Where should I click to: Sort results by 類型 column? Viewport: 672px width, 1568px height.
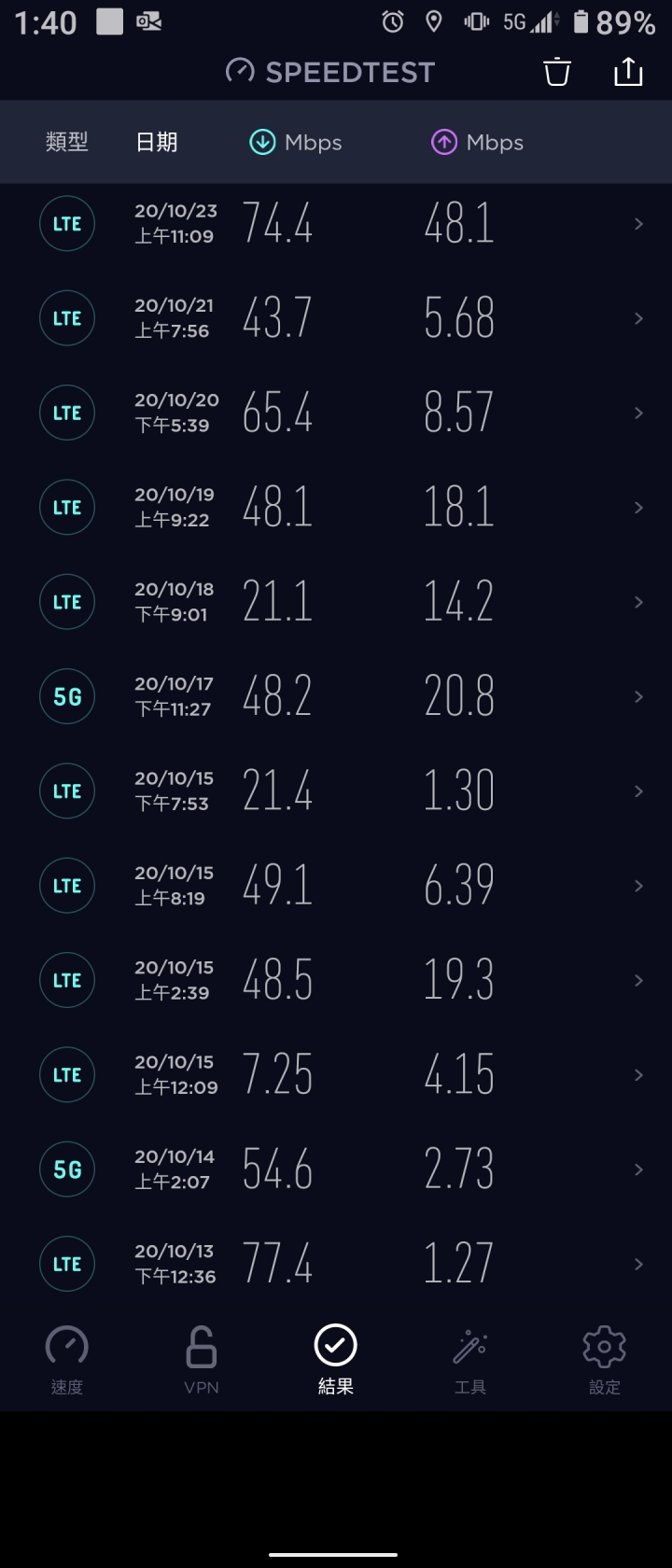tap(67, 142)
